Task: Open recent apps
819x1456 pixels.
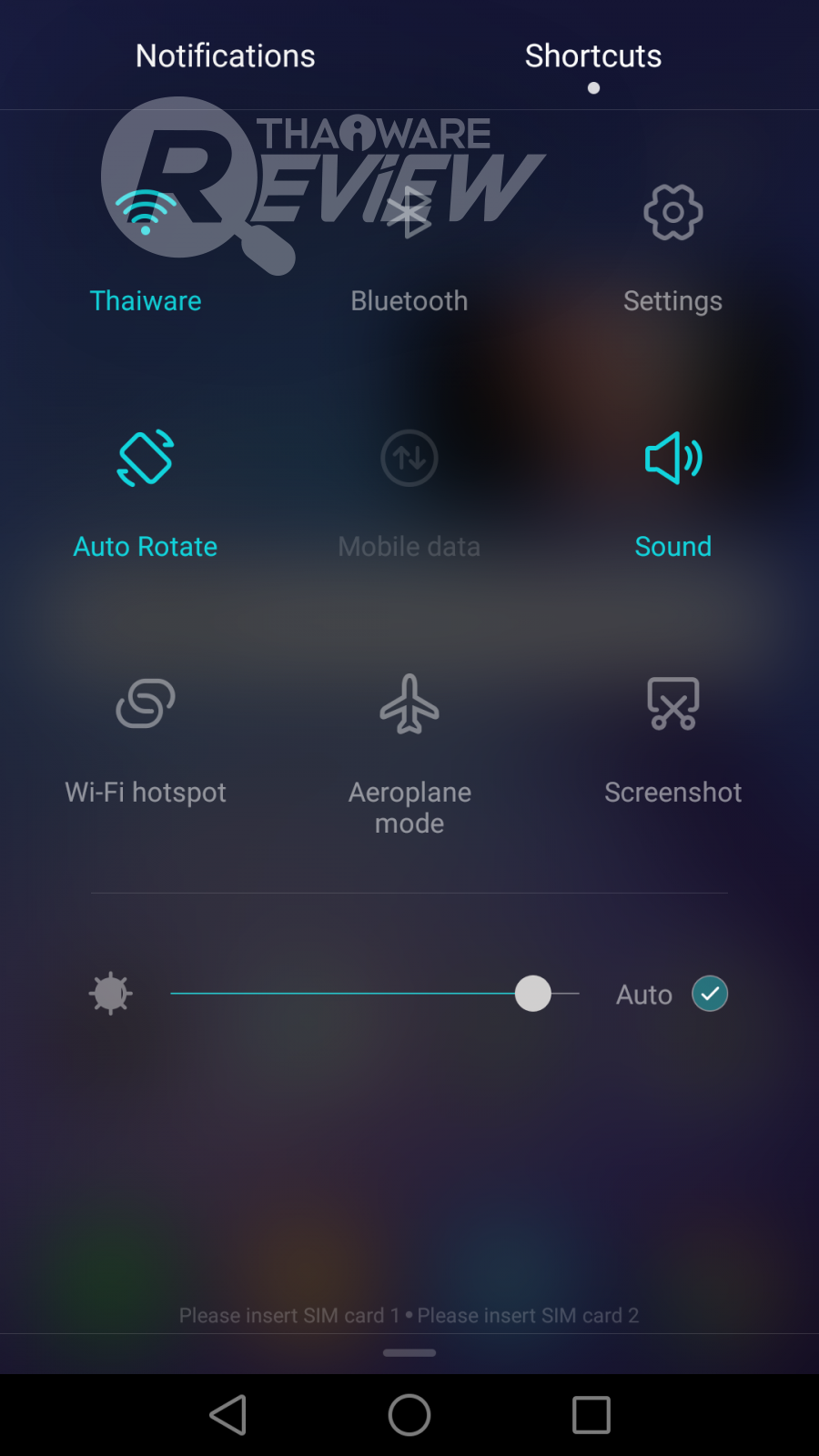Action: coord(591,1415)
